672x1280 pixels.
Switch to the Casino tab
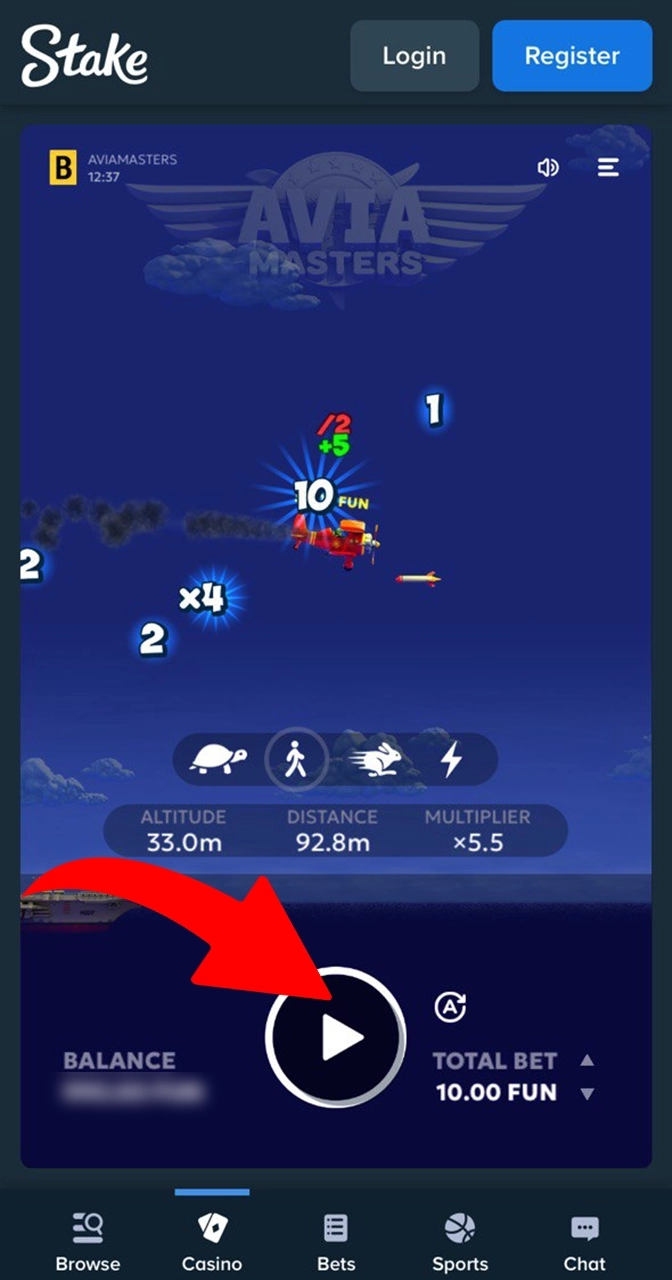[x=212, y=1242]
